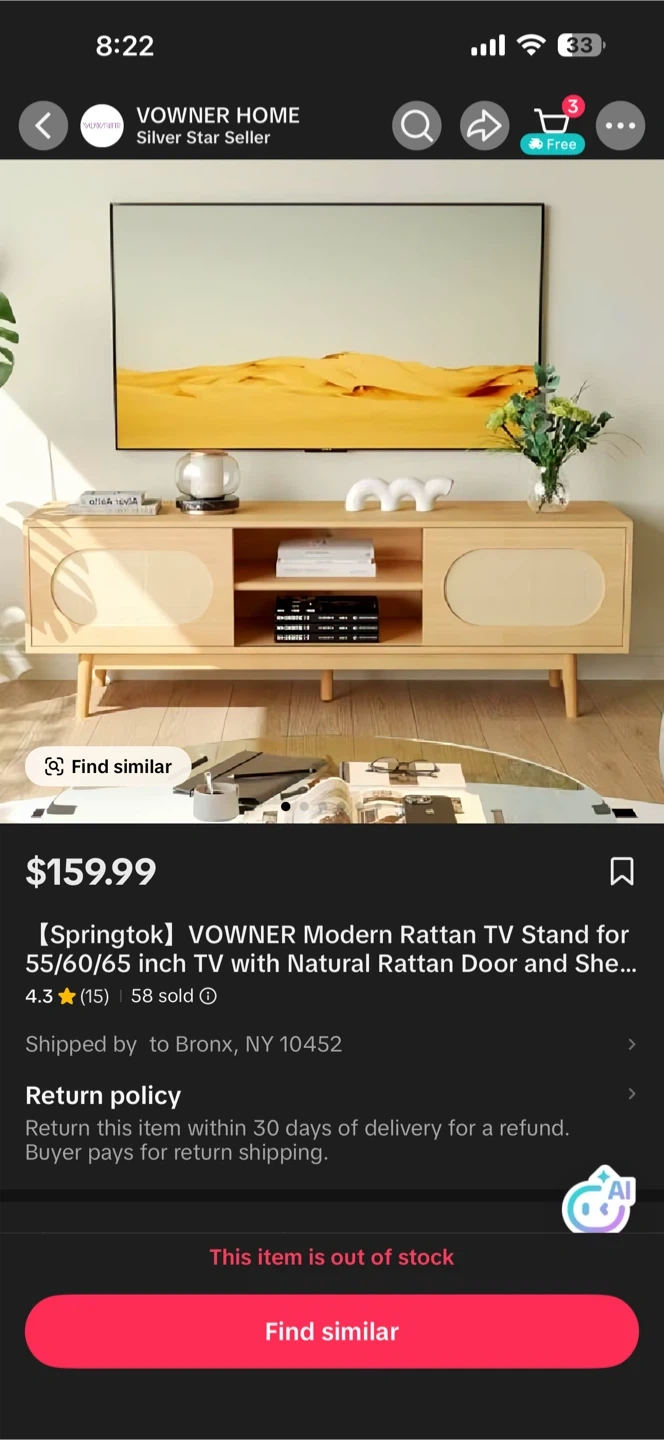
Task: Open shipping details to Bronx, NY 10452
Action: pos(331,1044)
